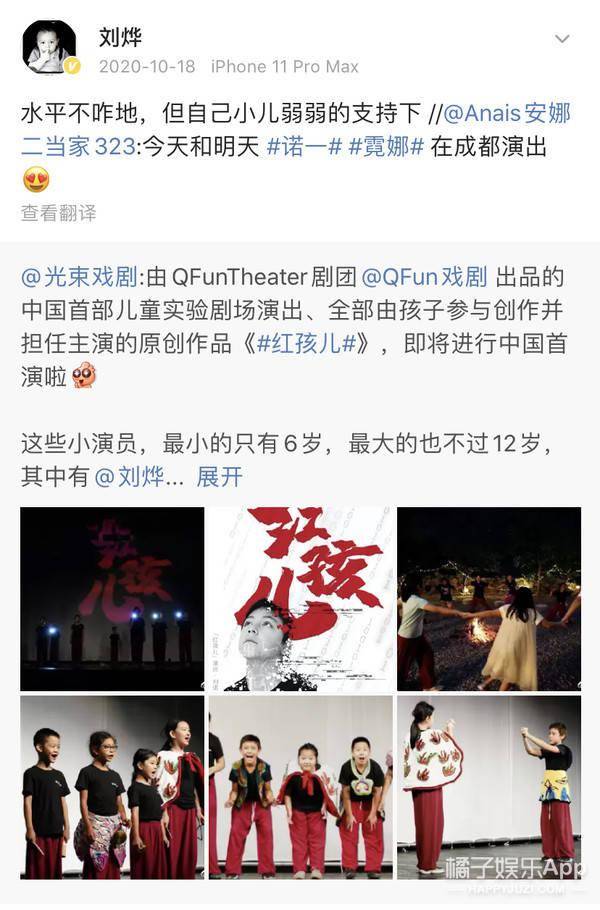600x910 pixels.
Task: Open the post options chevron
Action: pos(562,39)
